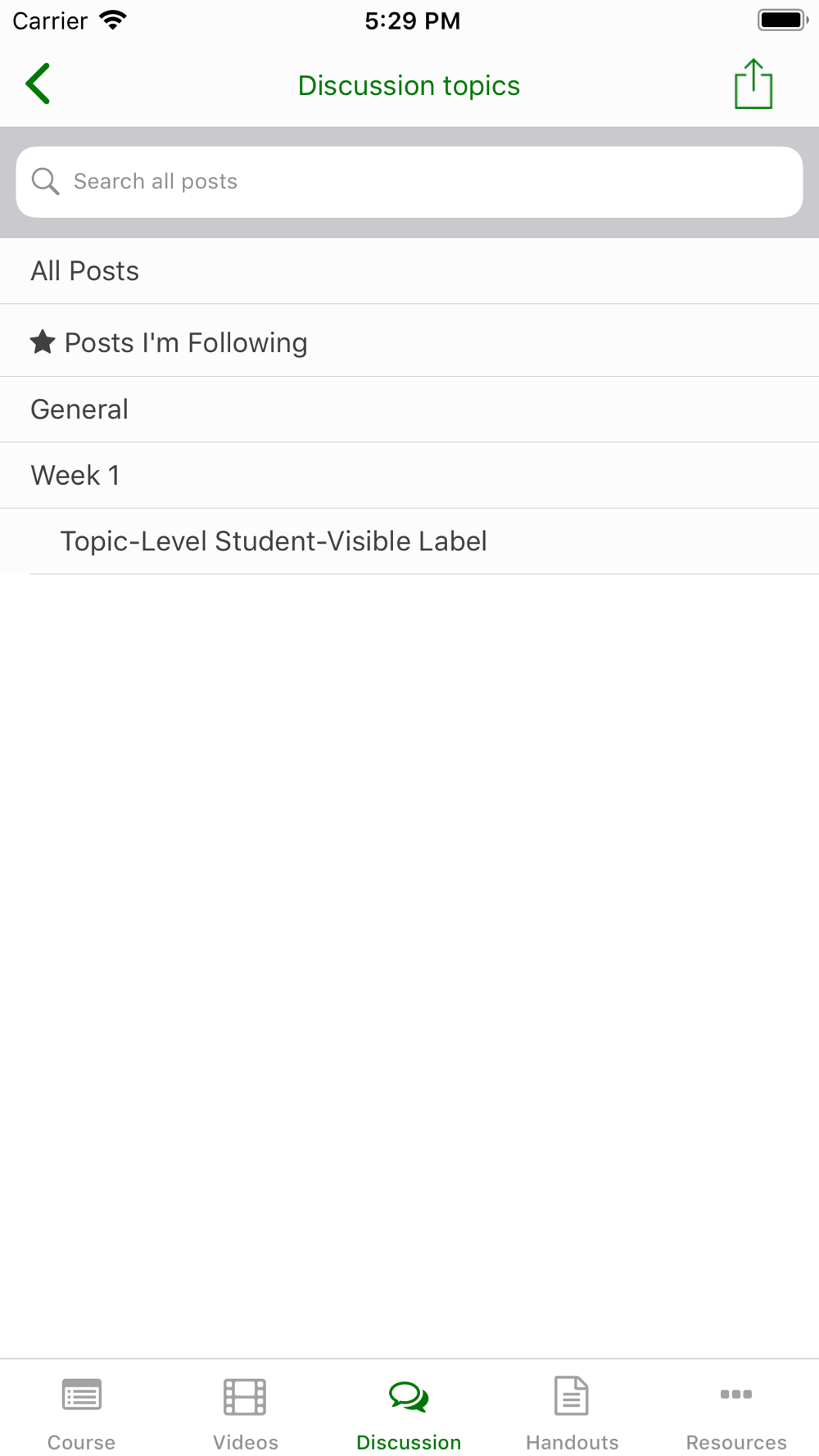This screenshot has height=1456, width=819.
Task: Open the Week 1 topic
Action: click(409, 476)
